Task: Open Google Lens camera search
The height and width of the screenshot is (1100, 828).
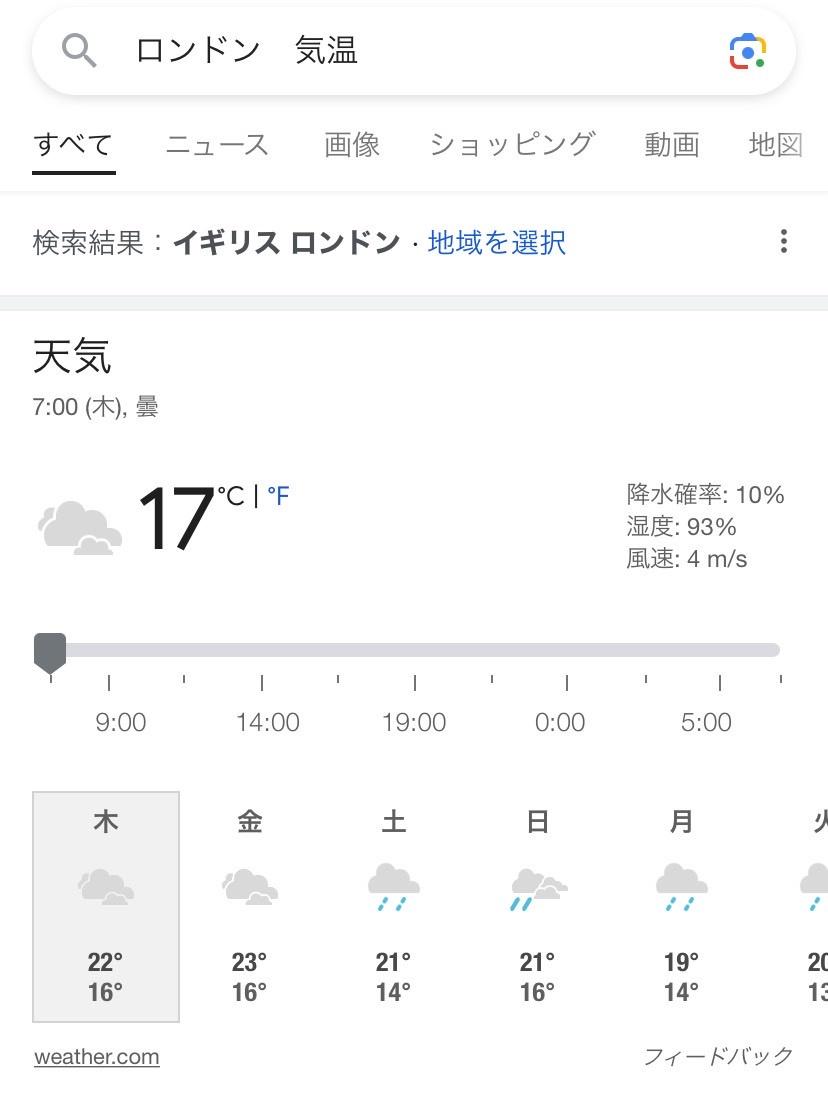Action: pyautogui.click(x=747, y=51)
